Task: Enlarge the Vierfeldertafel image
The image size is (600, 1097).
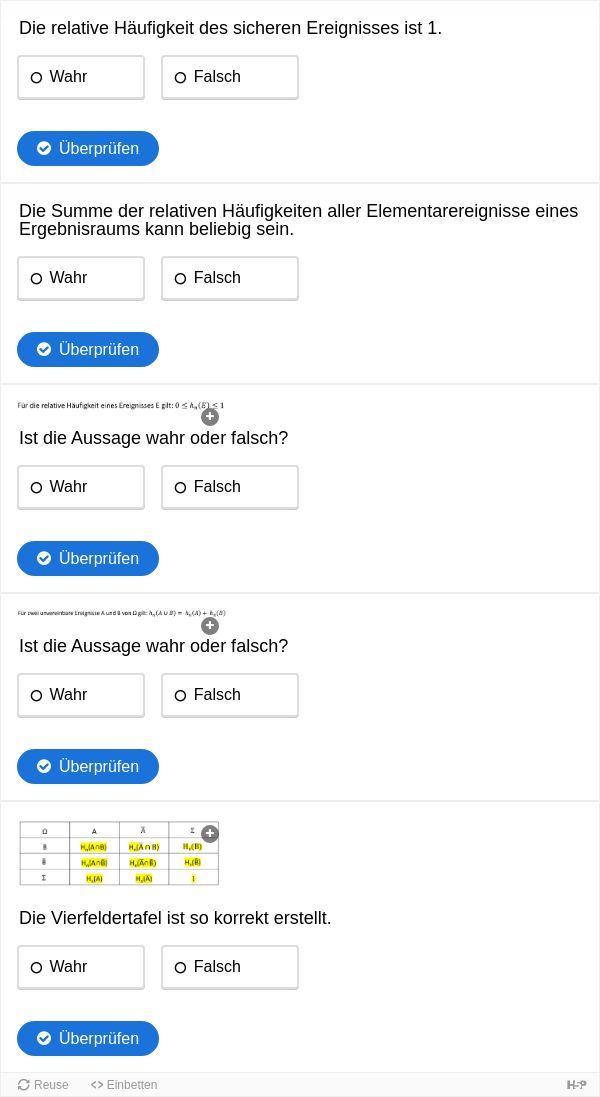Action: [x=210, y=833]
